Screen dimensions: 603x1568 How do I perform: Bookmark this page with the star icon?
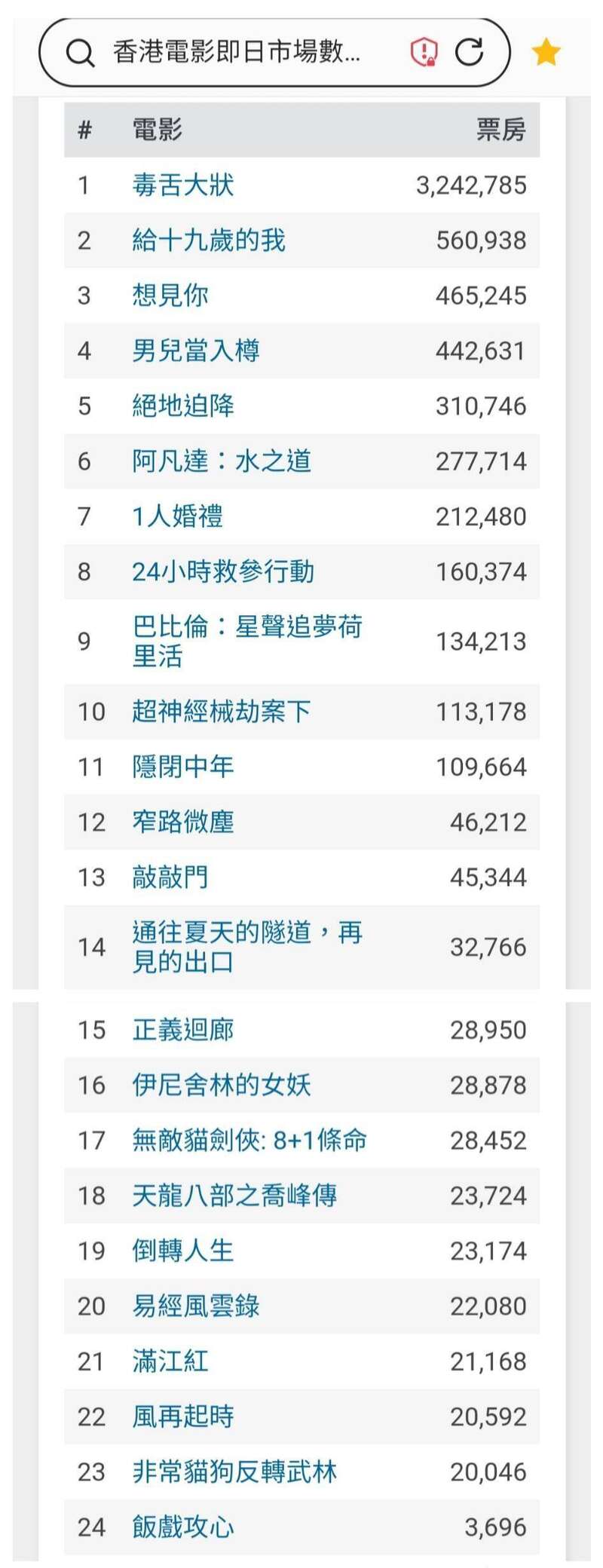point(546,53)
